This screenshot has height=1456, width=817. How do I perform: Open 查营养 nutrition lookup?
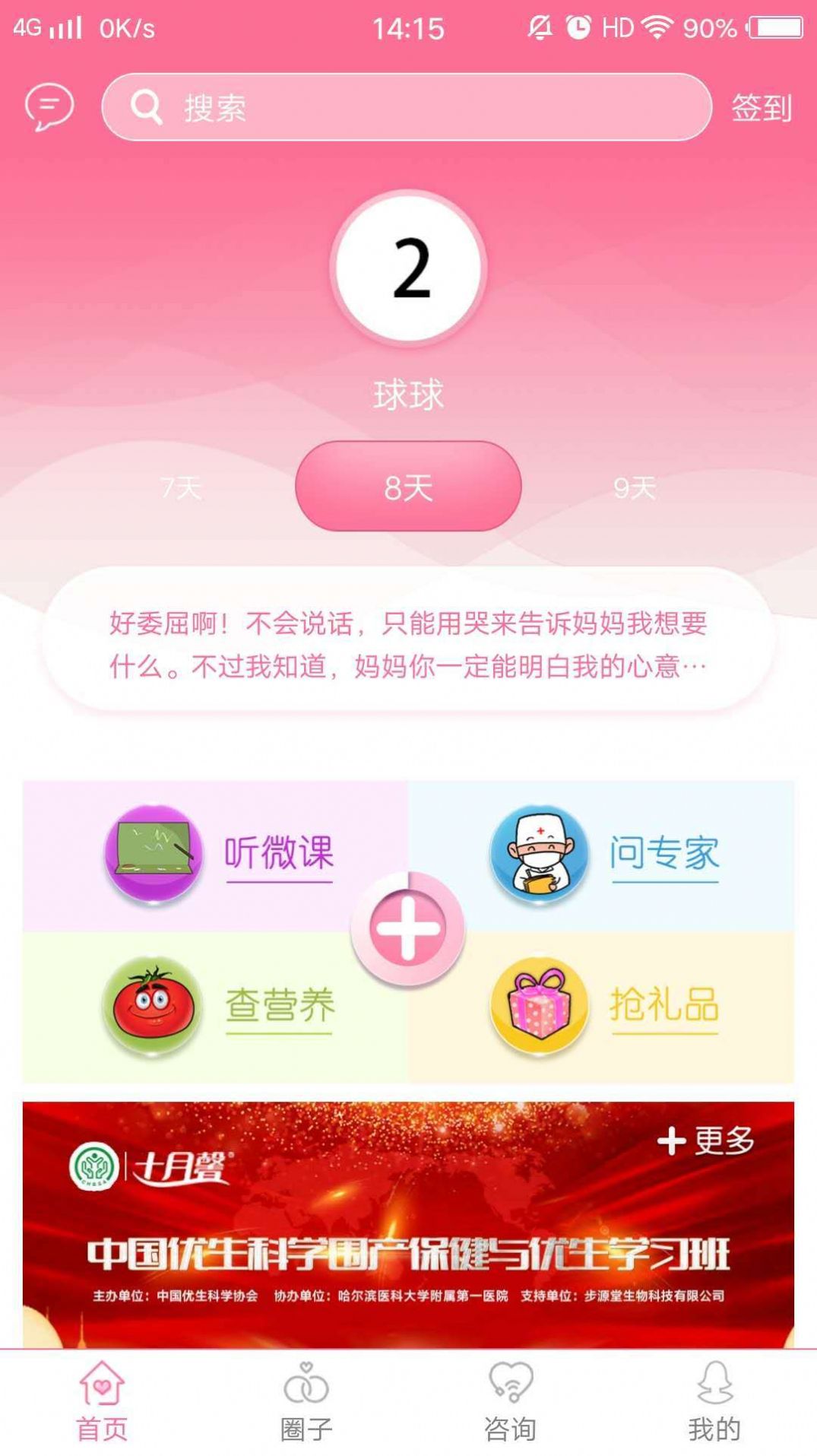click(216, 1007)
